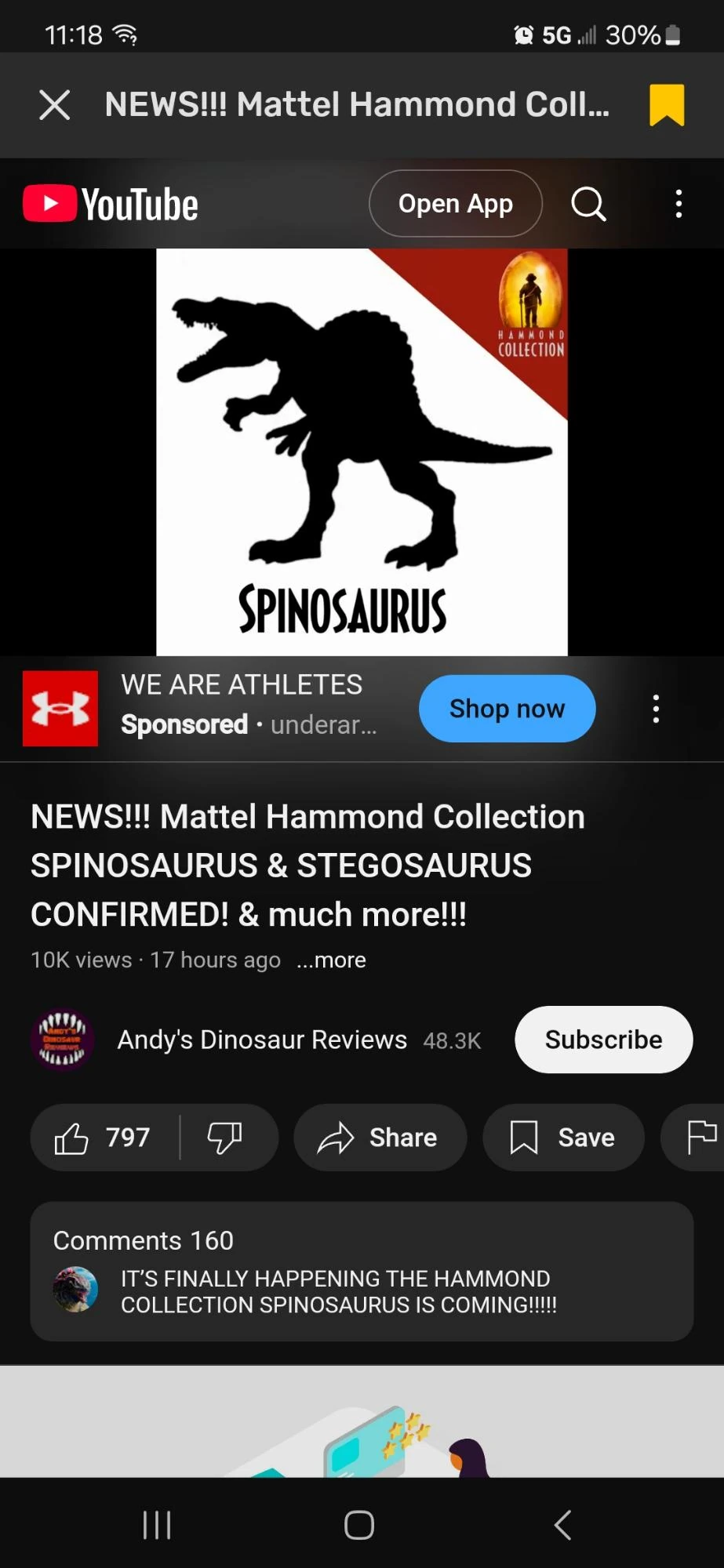Tap the yellow bookmark icon

pos(667,105)
